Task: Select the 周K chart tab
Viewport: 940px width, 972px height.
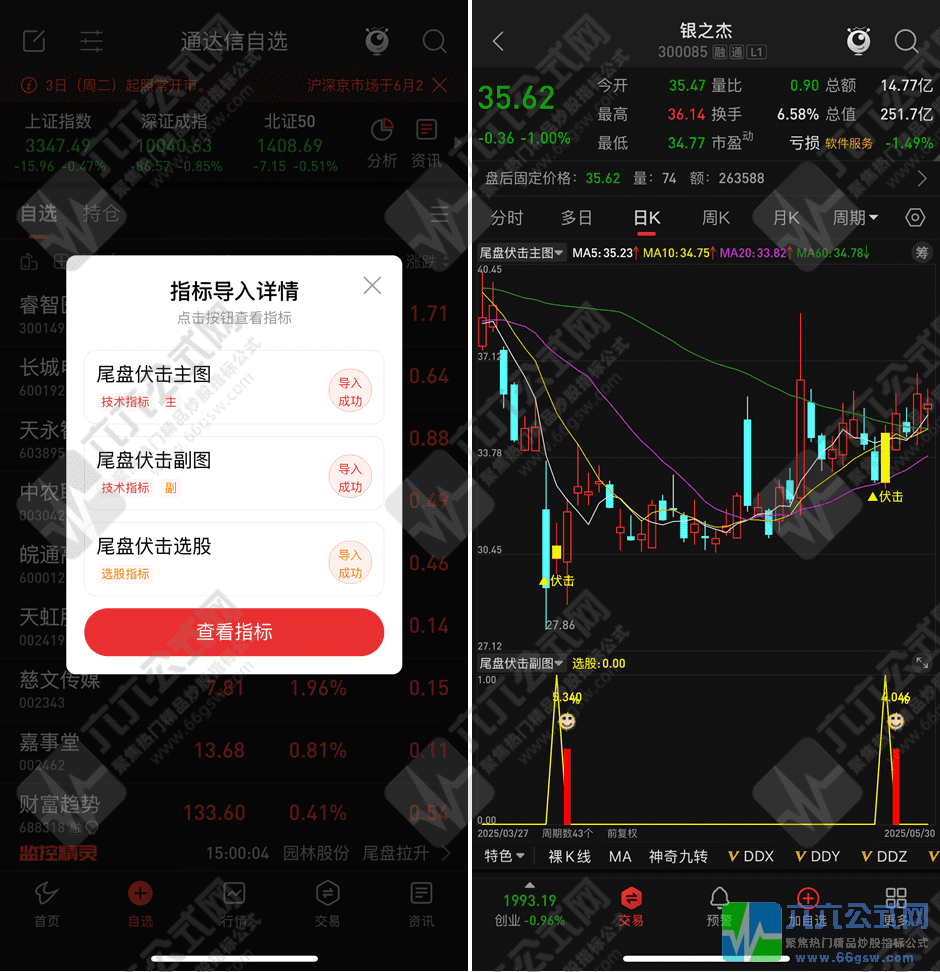Action: point(716,217)
